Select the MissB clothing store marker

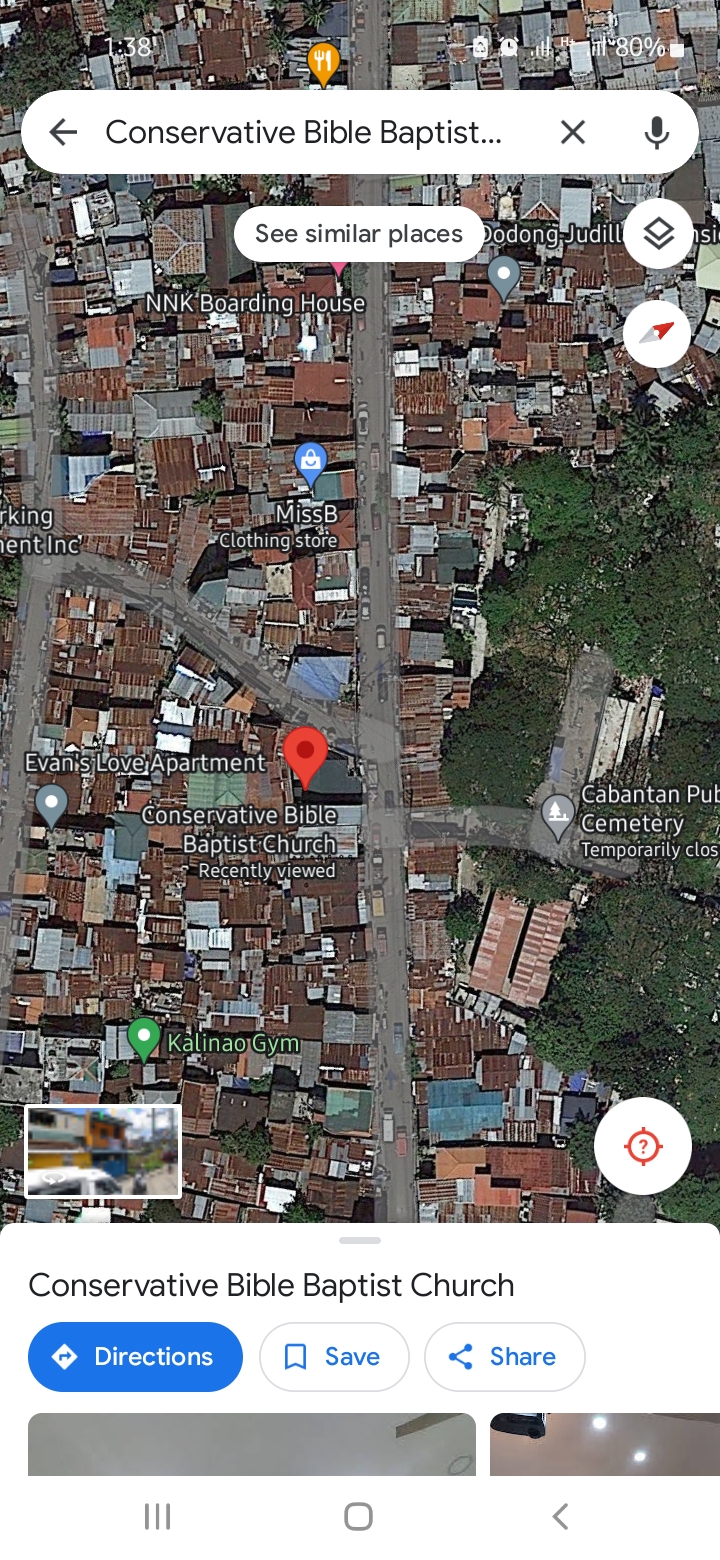[x=311, y=463]
